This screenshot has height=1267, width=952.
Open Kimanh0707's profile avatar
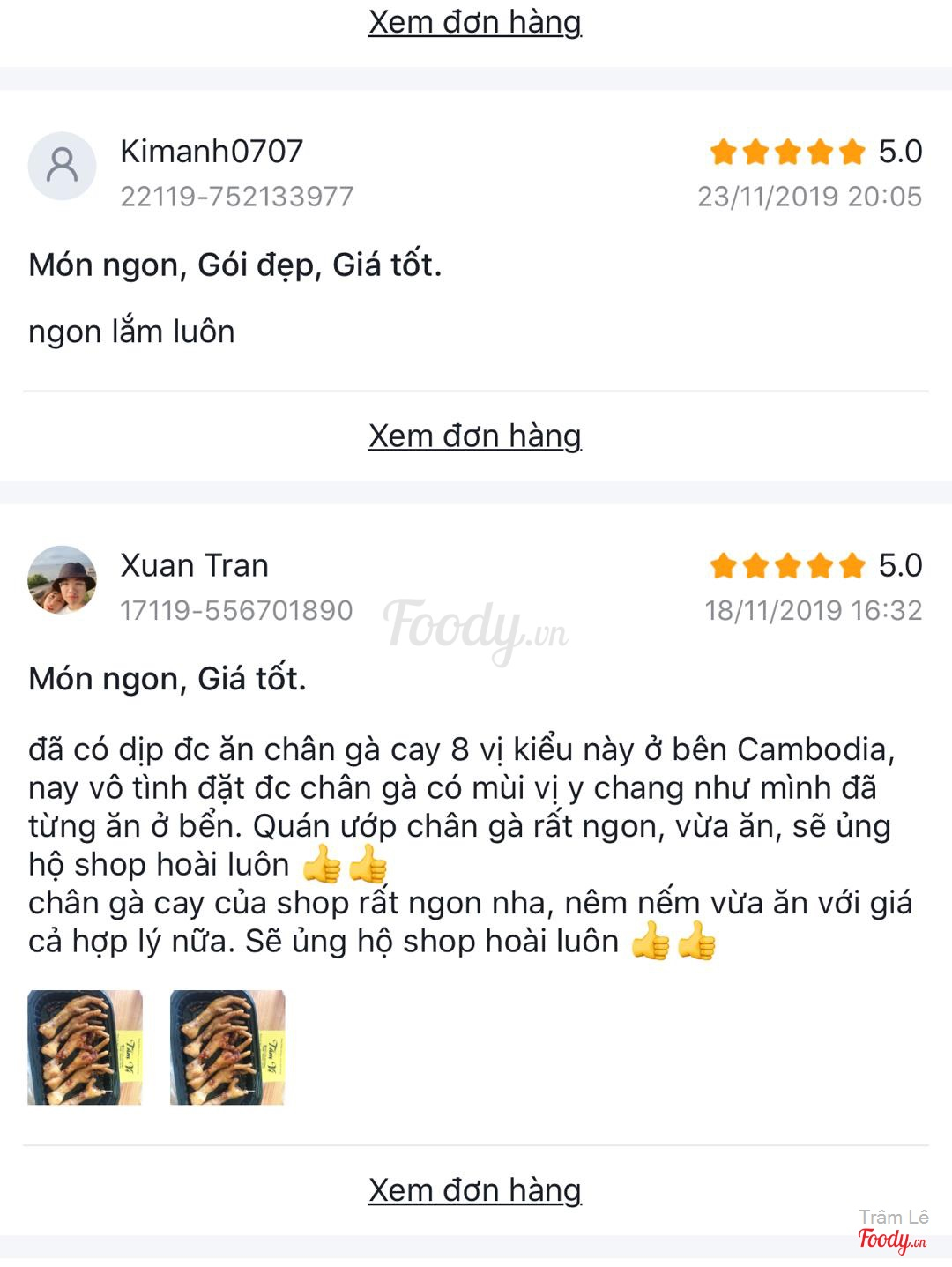pyautogui.click(x=62, y=166)
